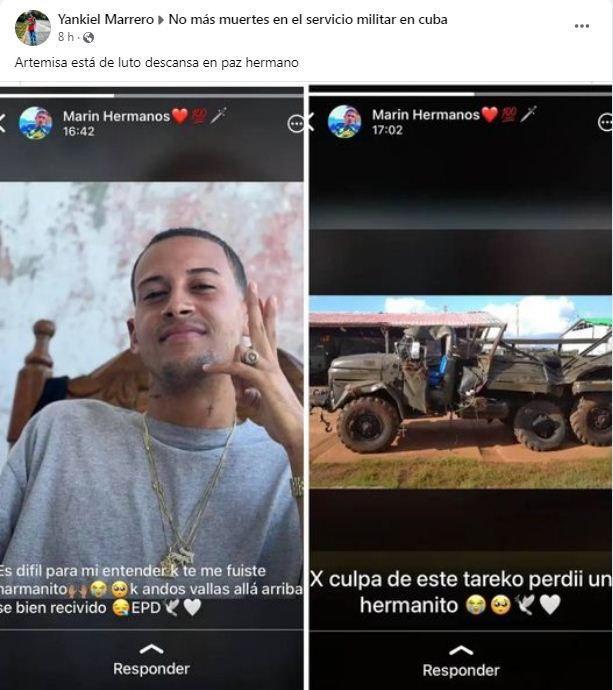Open the group No más muertes en el servicio militar
The image size is (613, 690).
pyautogui.click(x=308, y=19)
